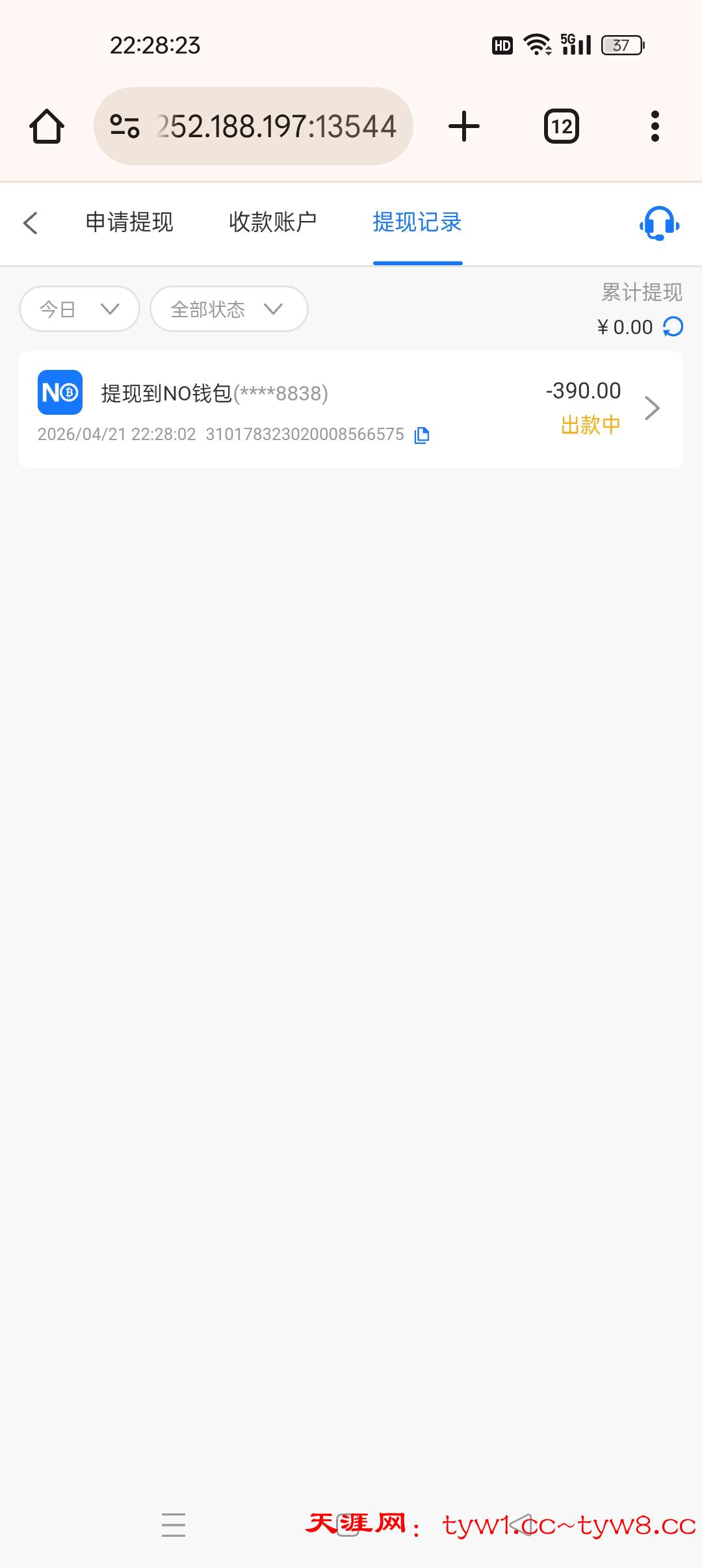702x1568 pixels.
Task: Open the browser overflow menu
Action: (655, 126)
